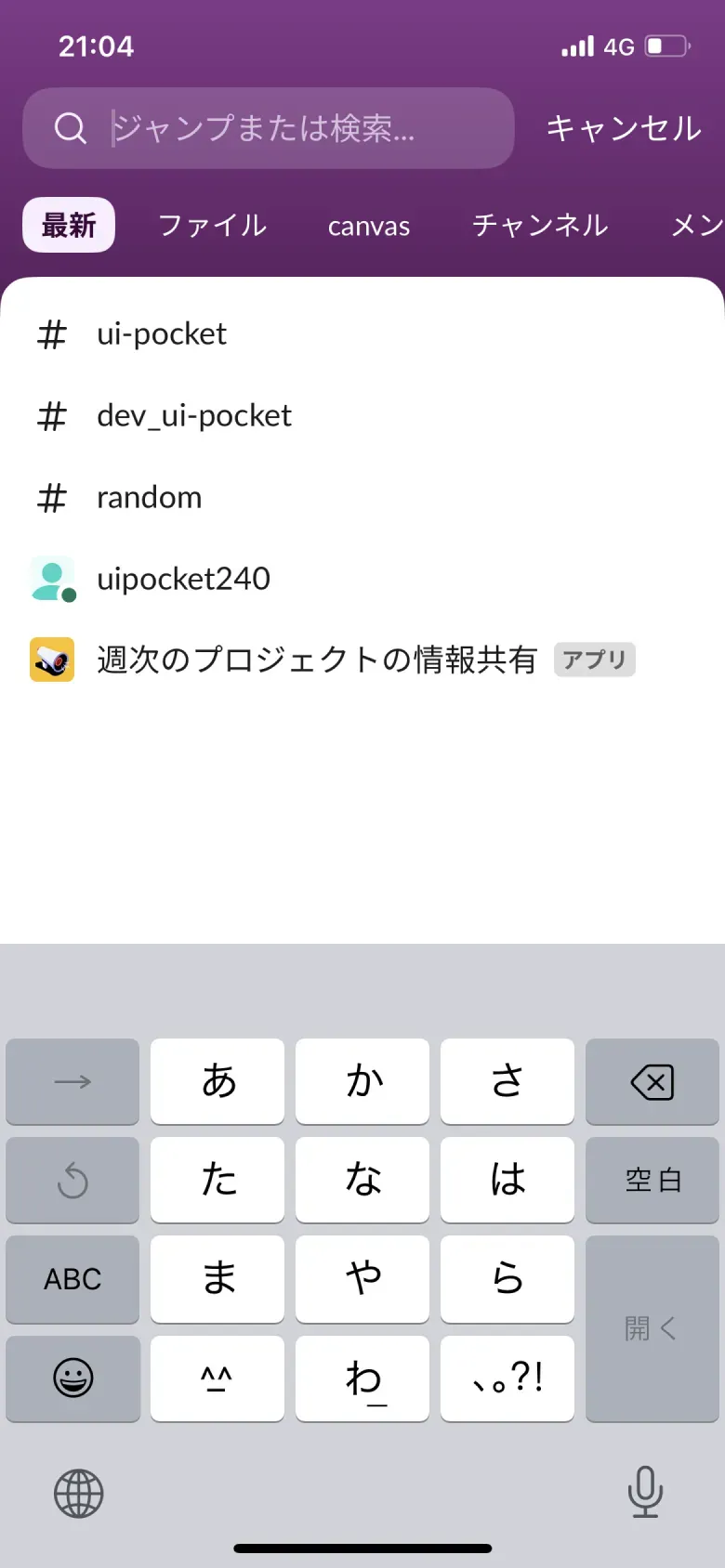This screenshot has height=1568, width=725.
Task: Tap the right-arrow cursor key
Action: 72,1081
